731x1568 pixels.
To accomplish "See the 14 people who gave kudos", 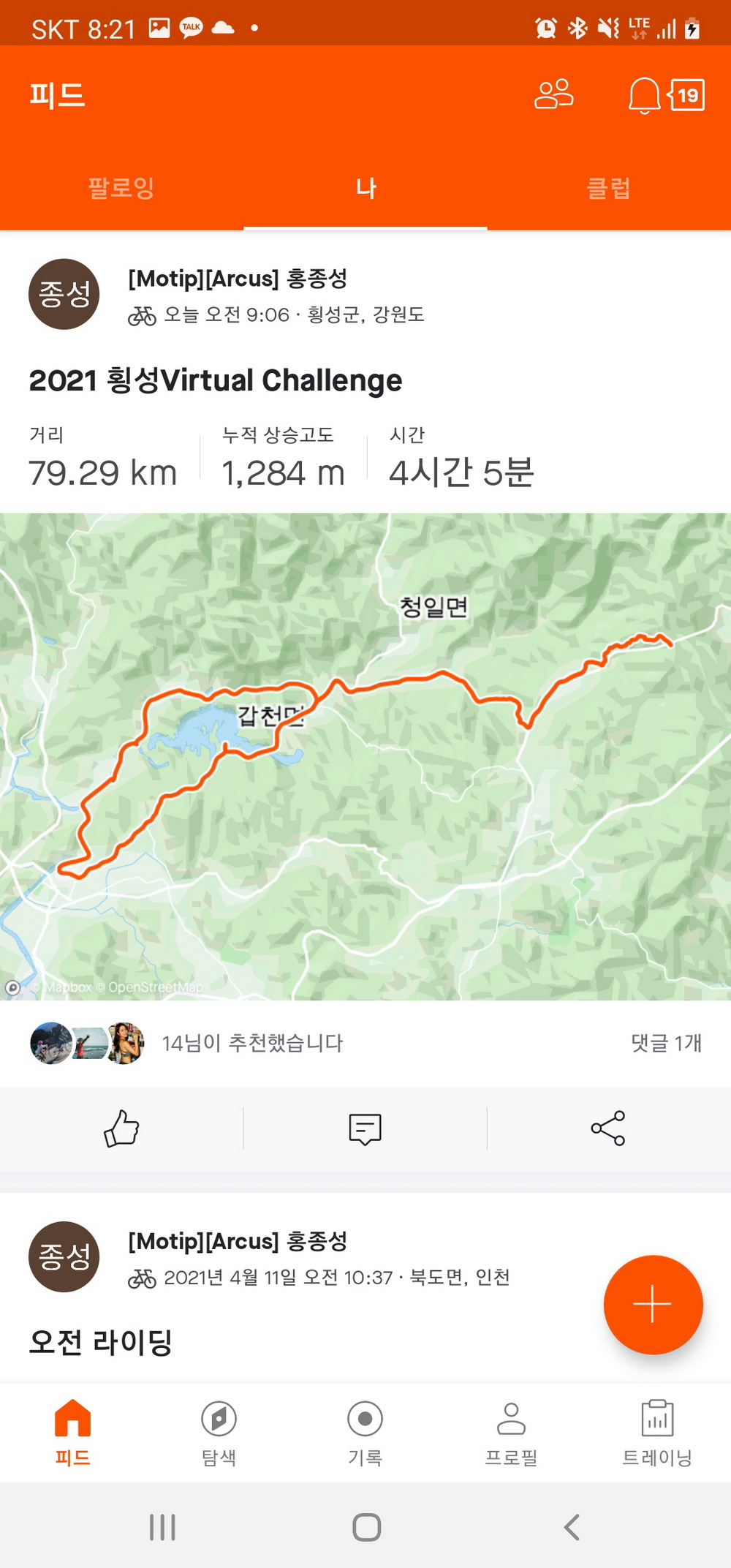I will [x=252, y=1043].
